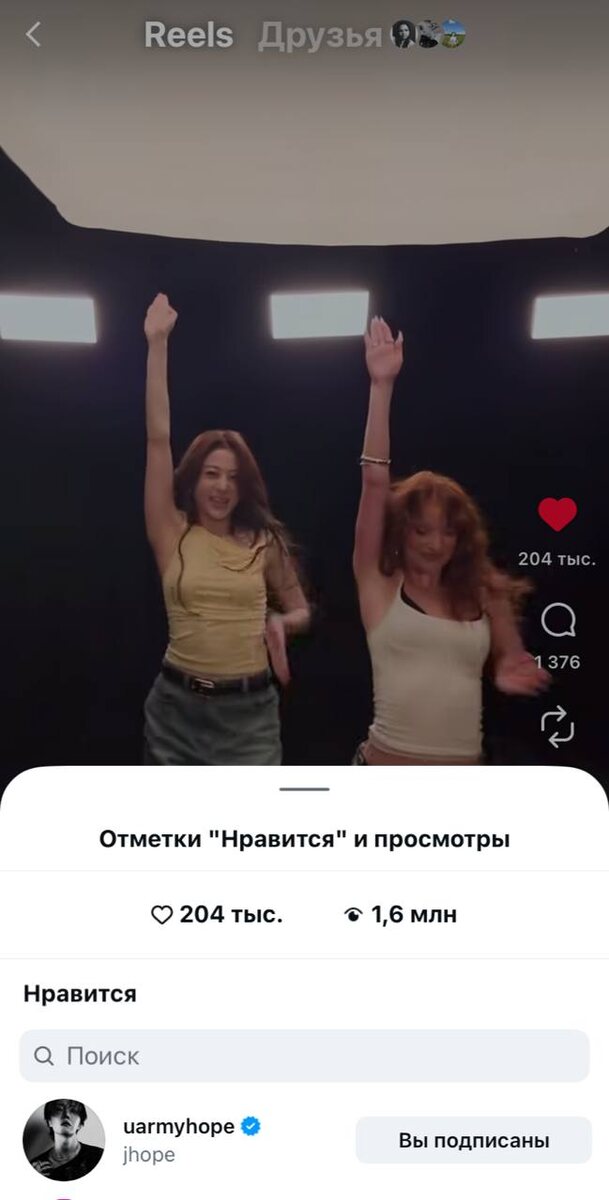The height and width of the screenshot is (1200, 609).
Task: Tap the Поиск search field
Action: pos(304,1056)
